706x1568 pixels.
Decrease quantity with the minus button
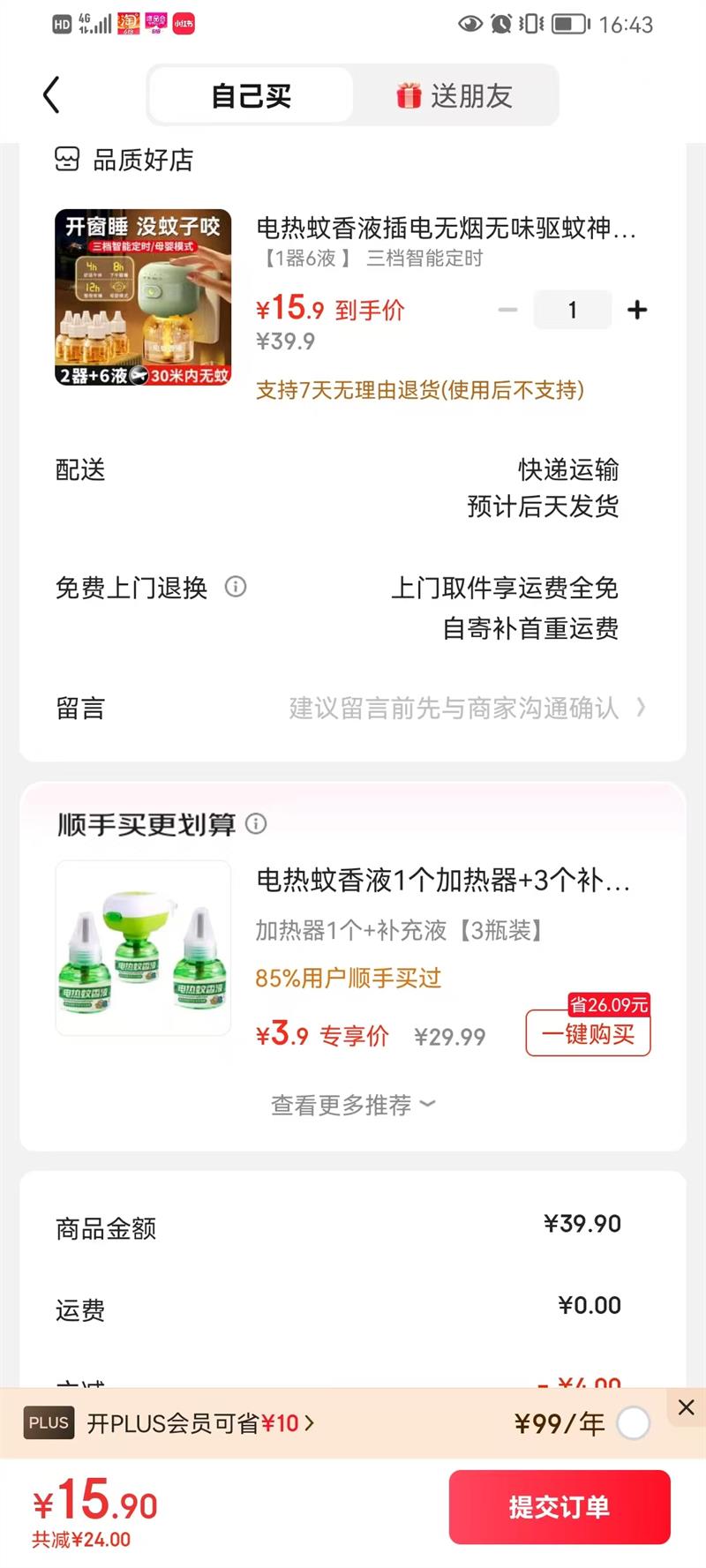(x=507, y=310)
